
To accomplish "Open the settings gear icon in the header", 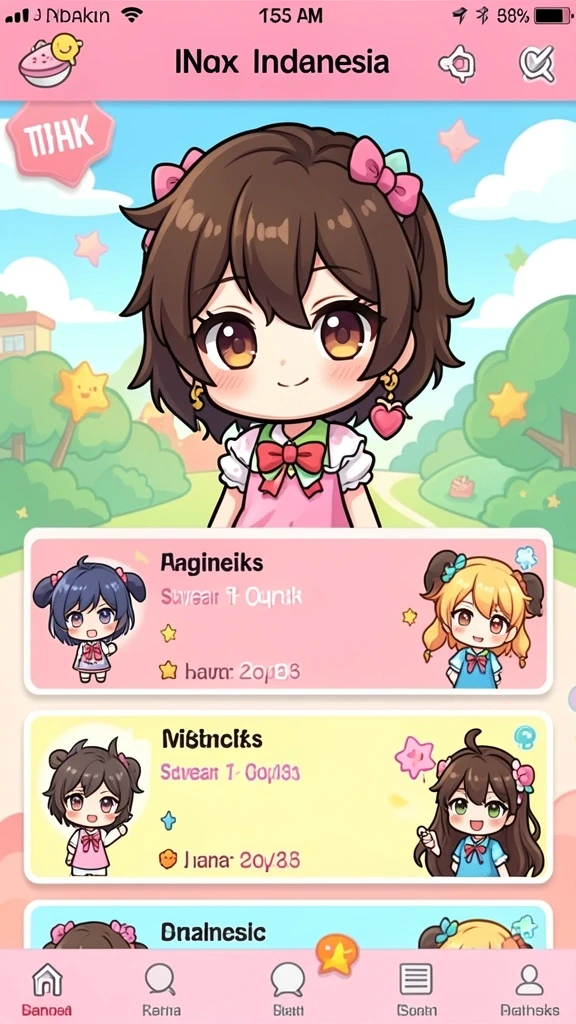I will (x=457, y=64).
